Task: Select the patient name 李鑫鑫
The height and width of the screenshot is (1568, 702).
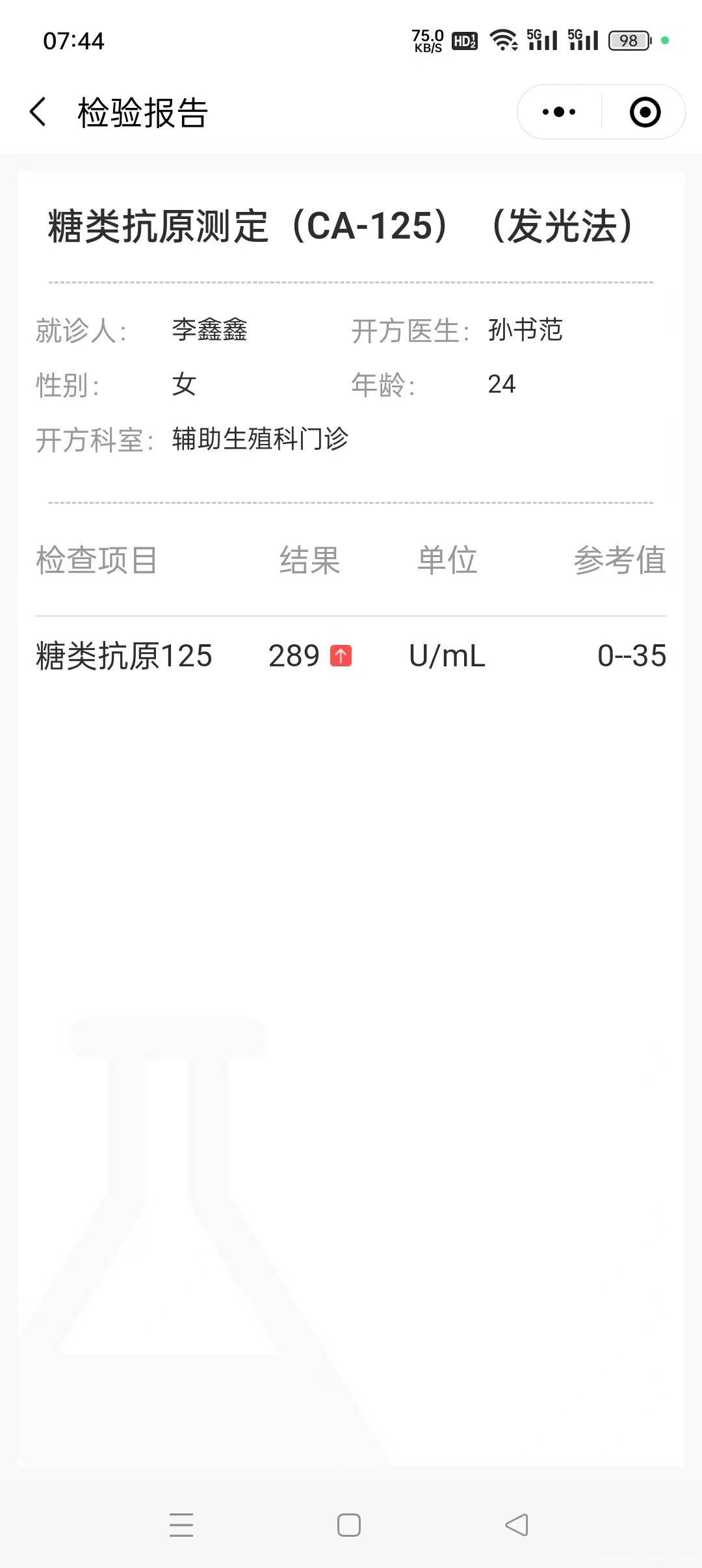Action: point(211,330)
